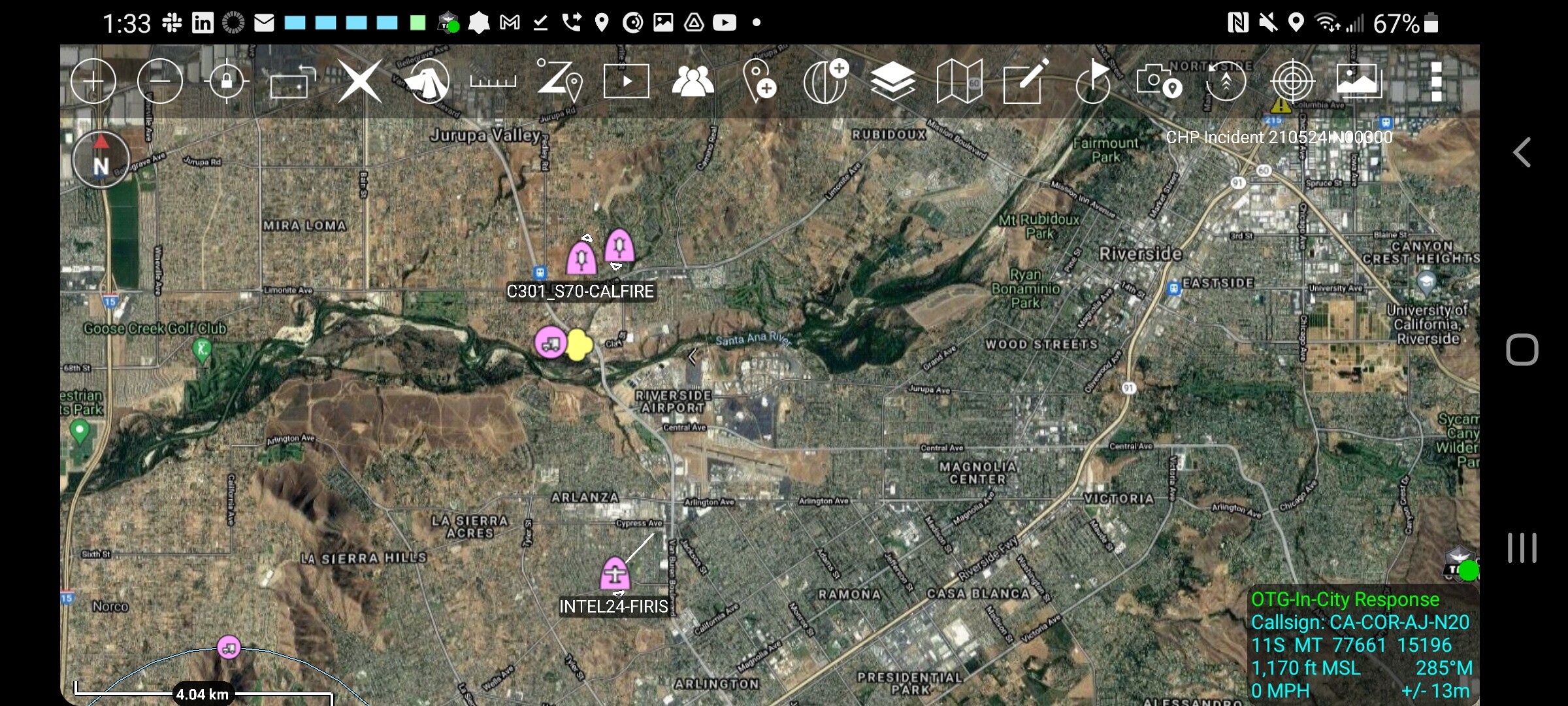Tap the north compass arrow

tap(101, 159)
